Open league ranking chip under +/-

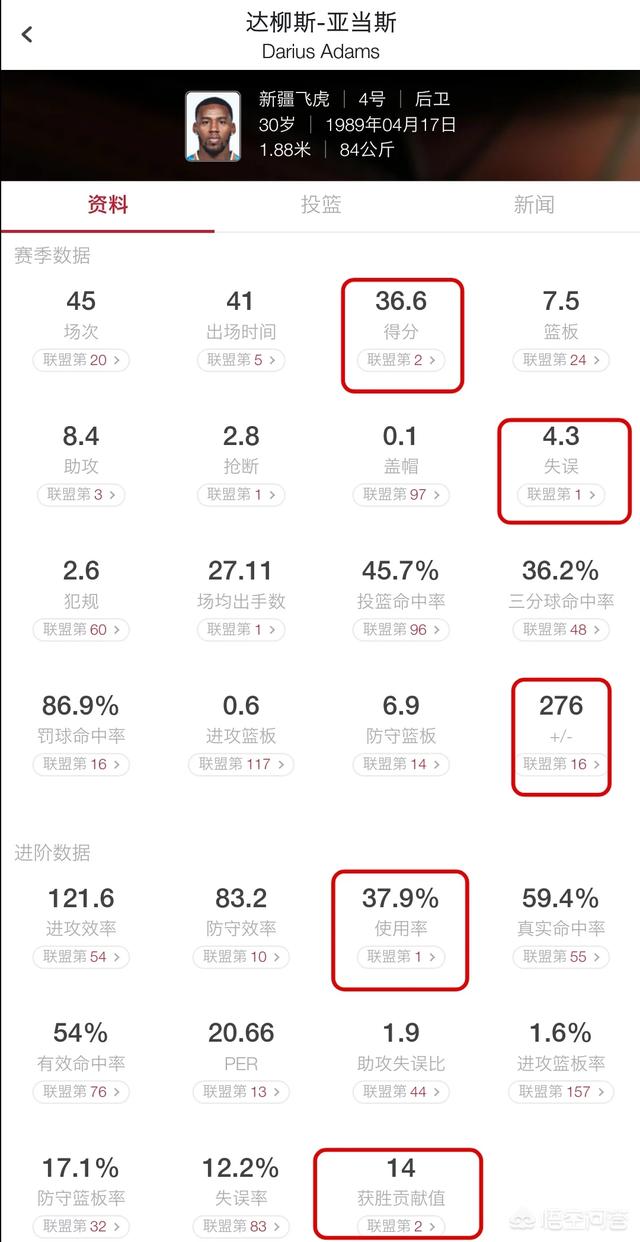[x=561, y=764]
